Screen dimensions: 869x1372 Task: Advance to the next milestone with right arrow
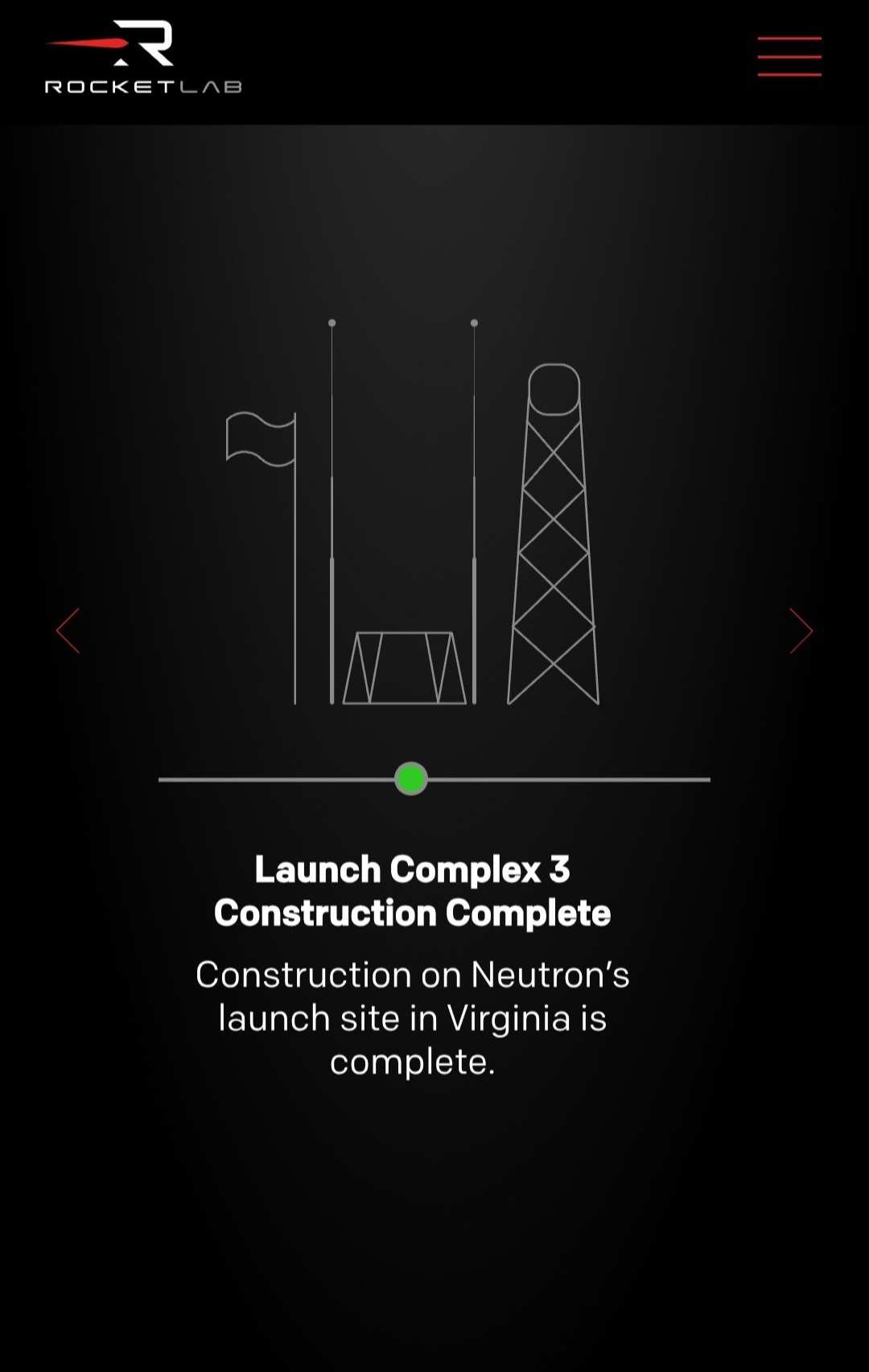tap(801, 631)
